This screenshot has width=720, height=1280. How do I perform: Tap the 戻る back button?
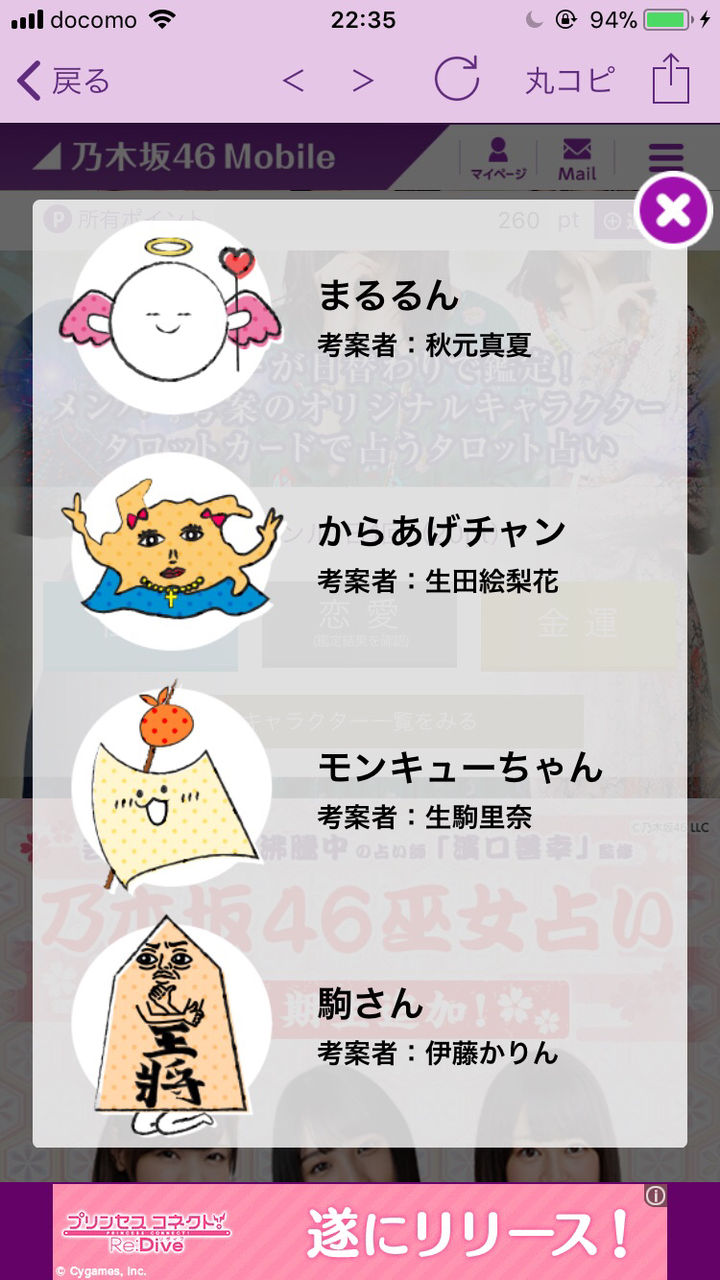coord(55,79)
